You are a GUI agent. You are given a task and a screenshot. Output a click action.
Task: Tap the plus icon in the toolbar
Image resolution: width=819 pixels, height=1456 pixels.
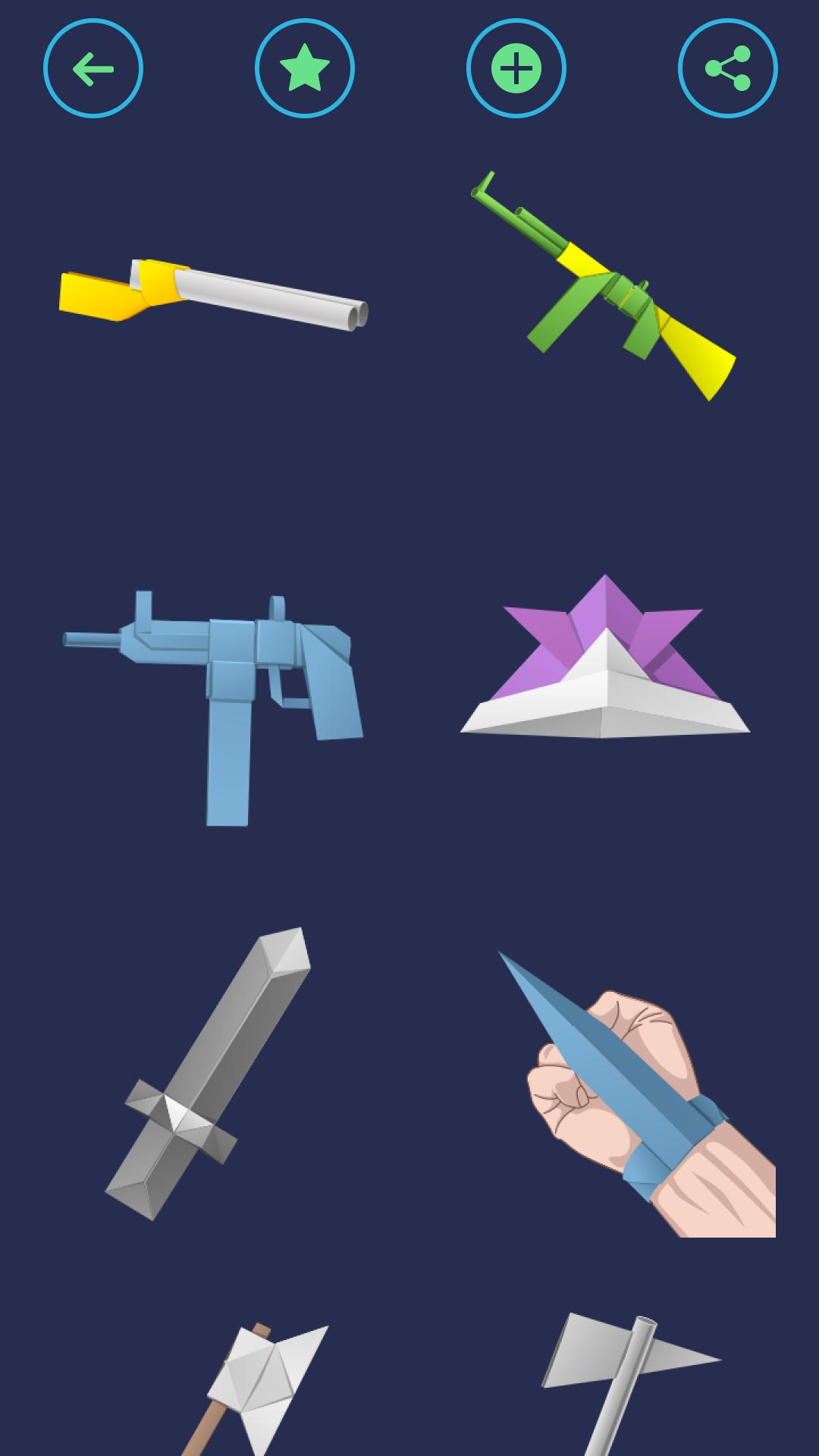pyautogui.click(x=516, y=68)
